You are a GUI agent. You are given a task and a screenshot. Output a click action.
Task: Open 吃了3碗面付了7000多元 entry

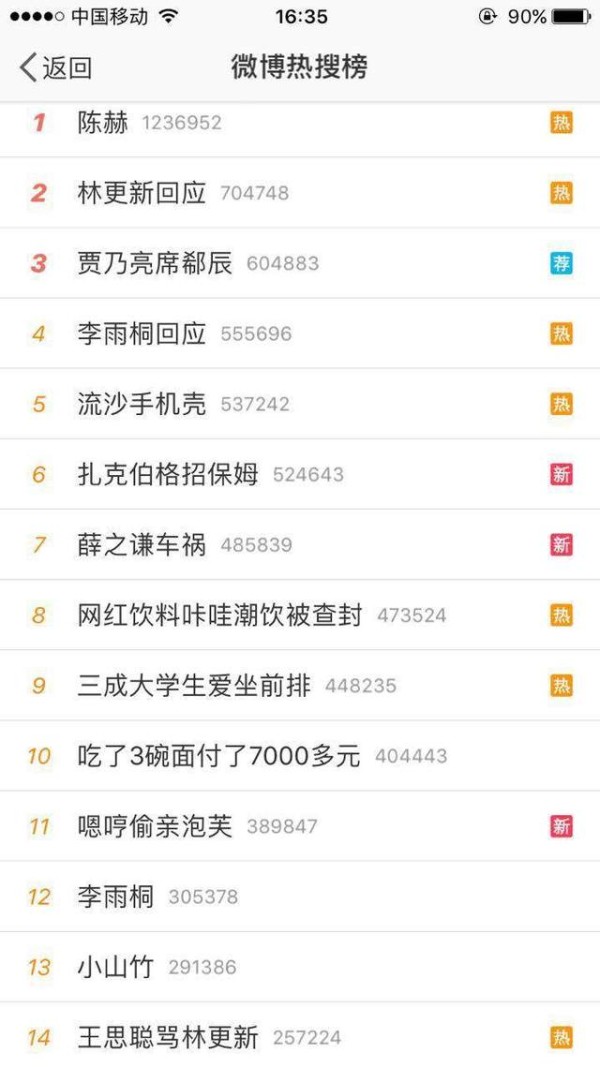click(x=300, y=756)
